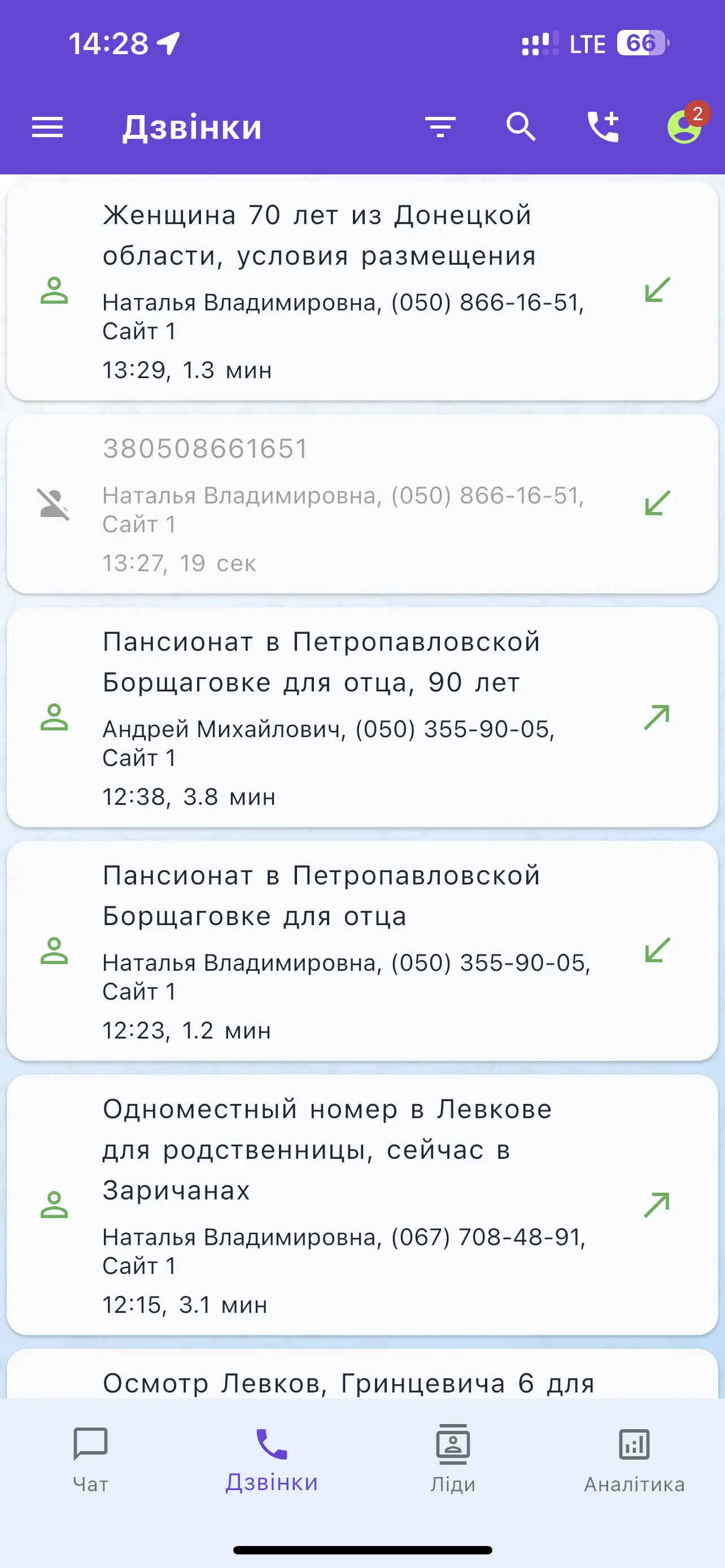Tap the incoming arrow on the missed call entry
This screenshot has height=1568, width=725.
pyautogui.click(x=657, y=504)
